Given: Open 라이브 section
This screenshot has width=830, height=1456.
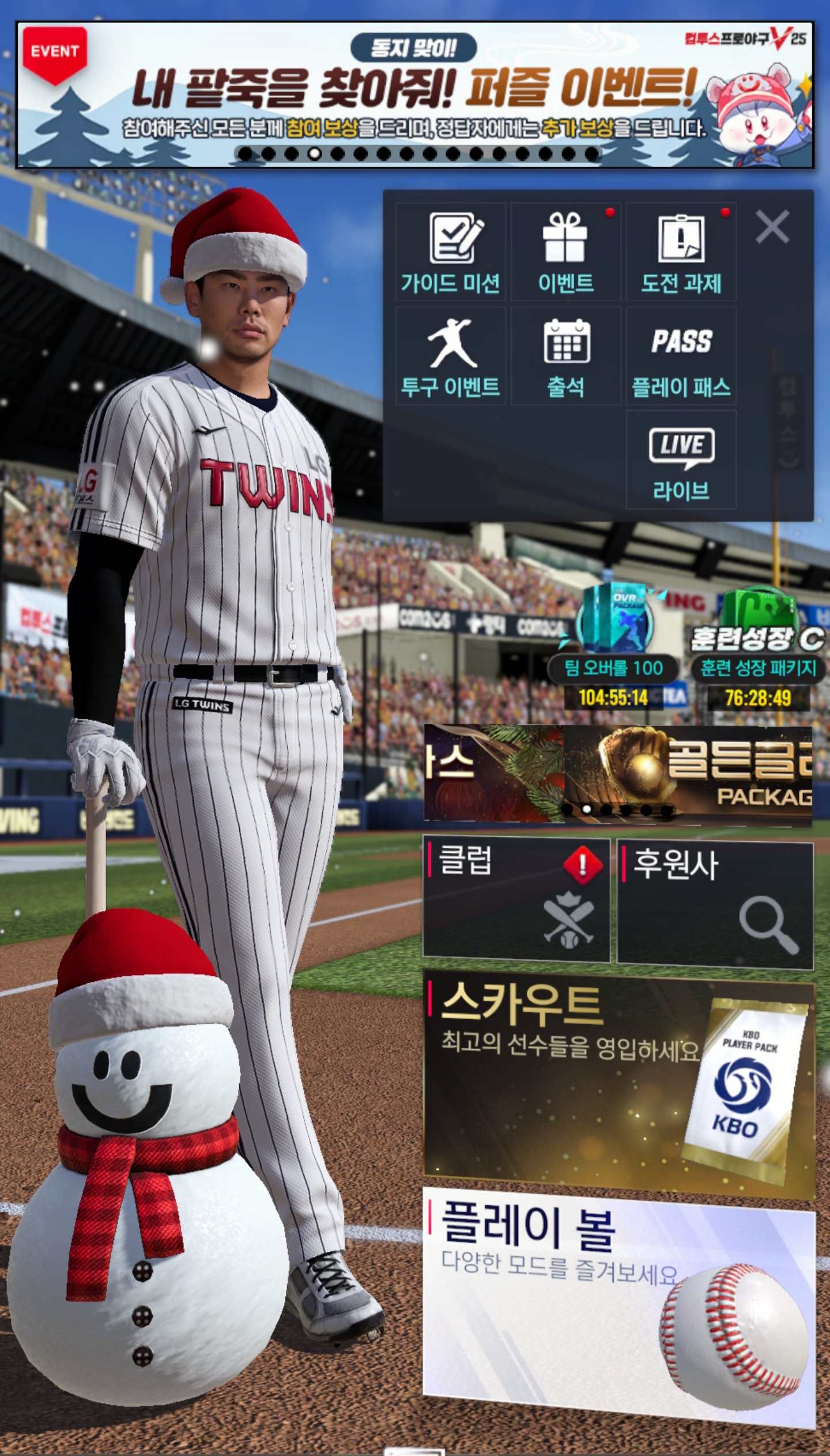Looking at the screenshot, I should 681,460.
